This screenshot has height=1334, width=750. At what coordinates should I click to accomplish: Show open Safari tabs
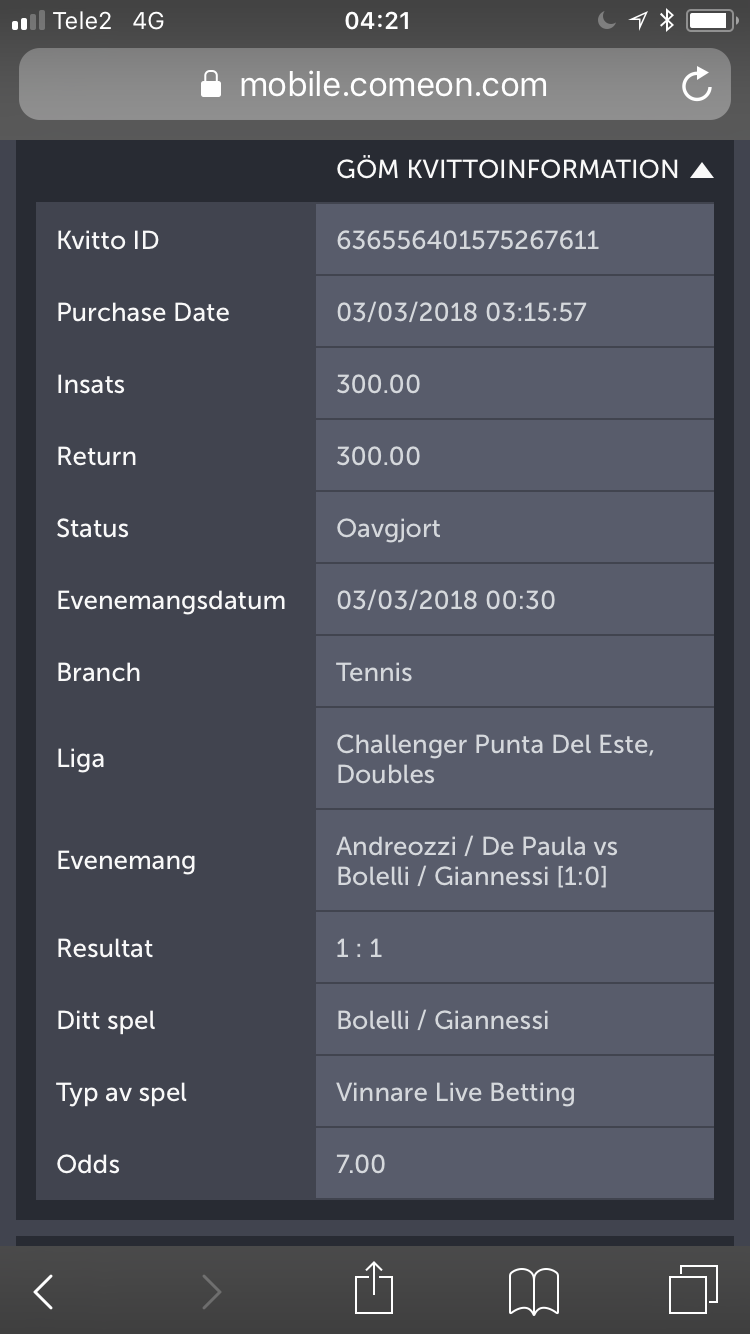pos(692,1290)
